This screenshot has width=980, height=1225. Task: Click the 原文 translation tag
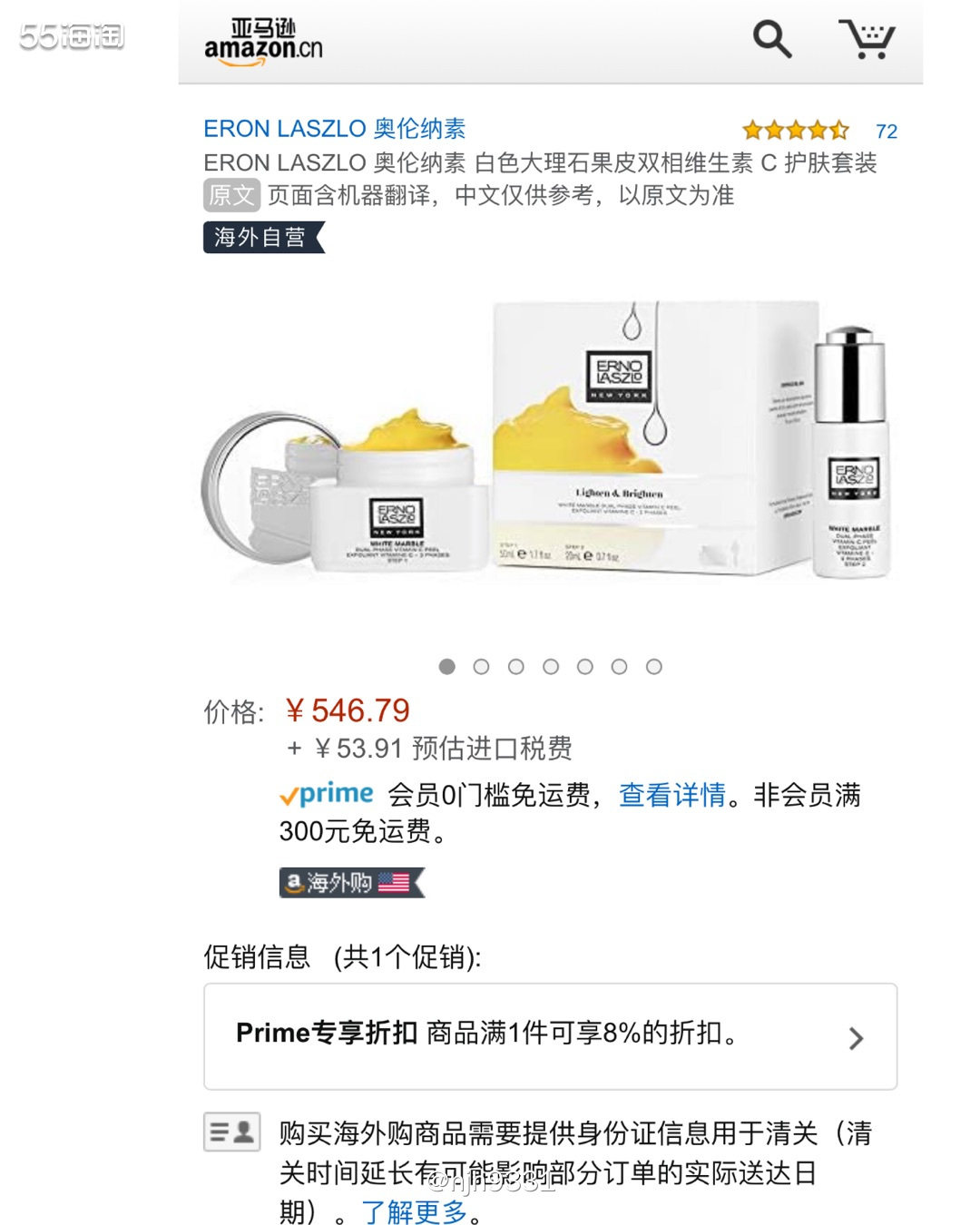[x=230, y=195]
